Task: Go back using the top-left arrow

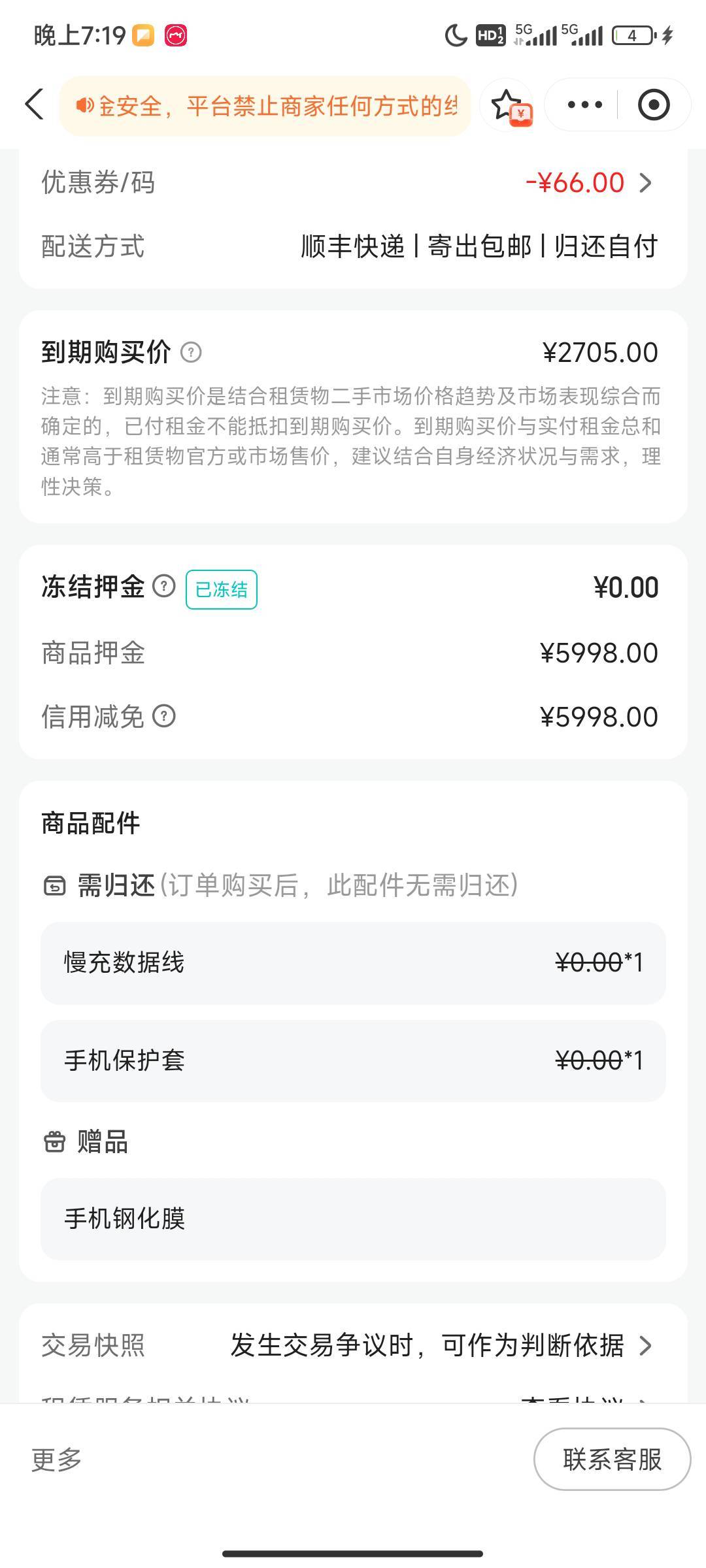Action: [35, 105]
